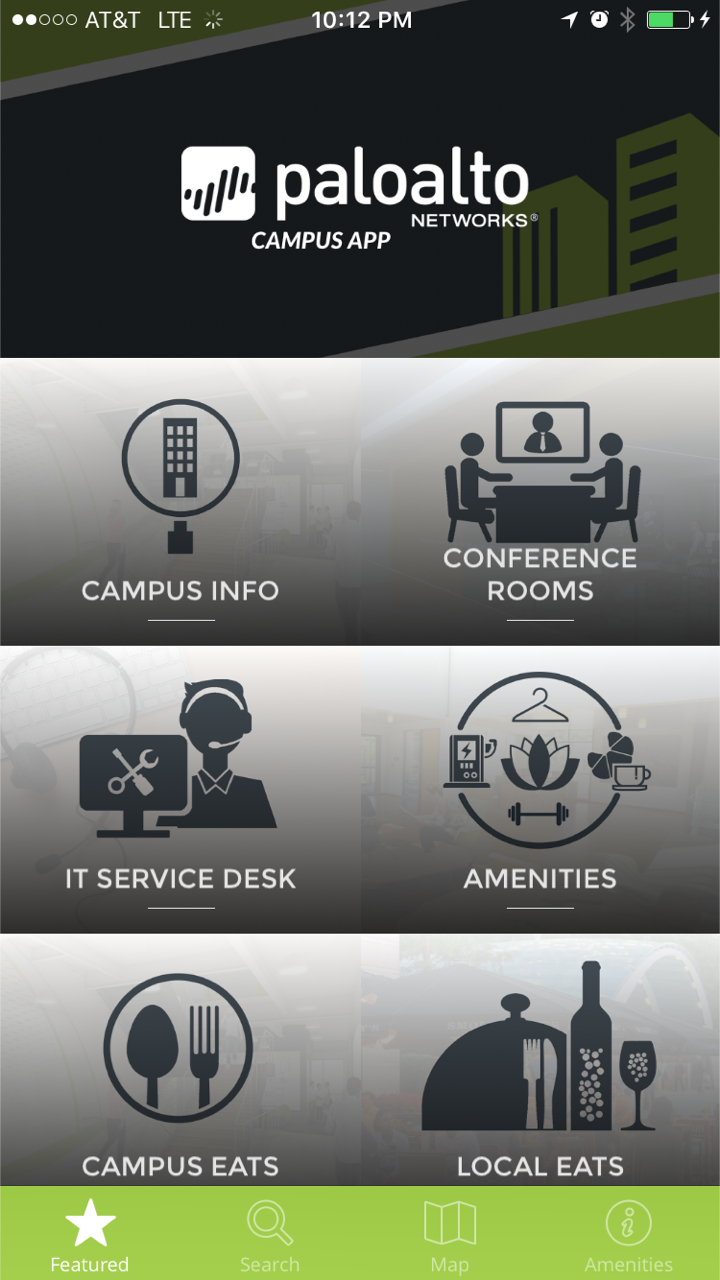Switch to the Search tab
The width and height of the screenshot is (720, 1280).
click(270, 1234)
